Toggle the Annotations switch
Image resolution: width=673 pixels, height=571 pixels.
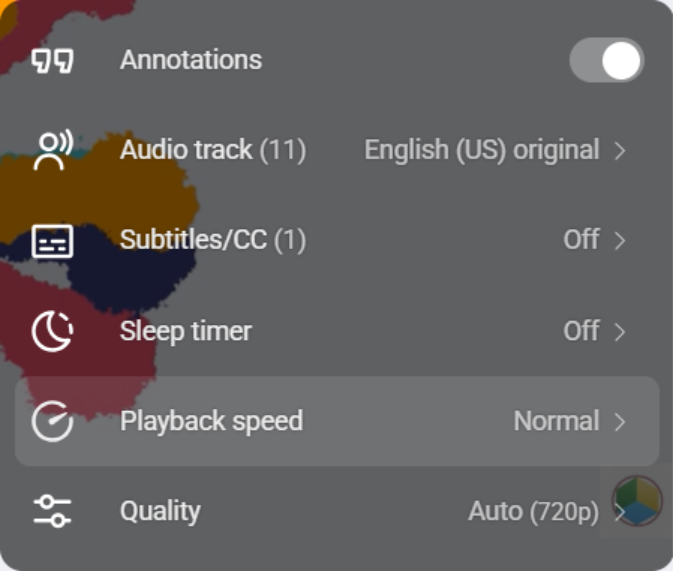pos(606,61)
